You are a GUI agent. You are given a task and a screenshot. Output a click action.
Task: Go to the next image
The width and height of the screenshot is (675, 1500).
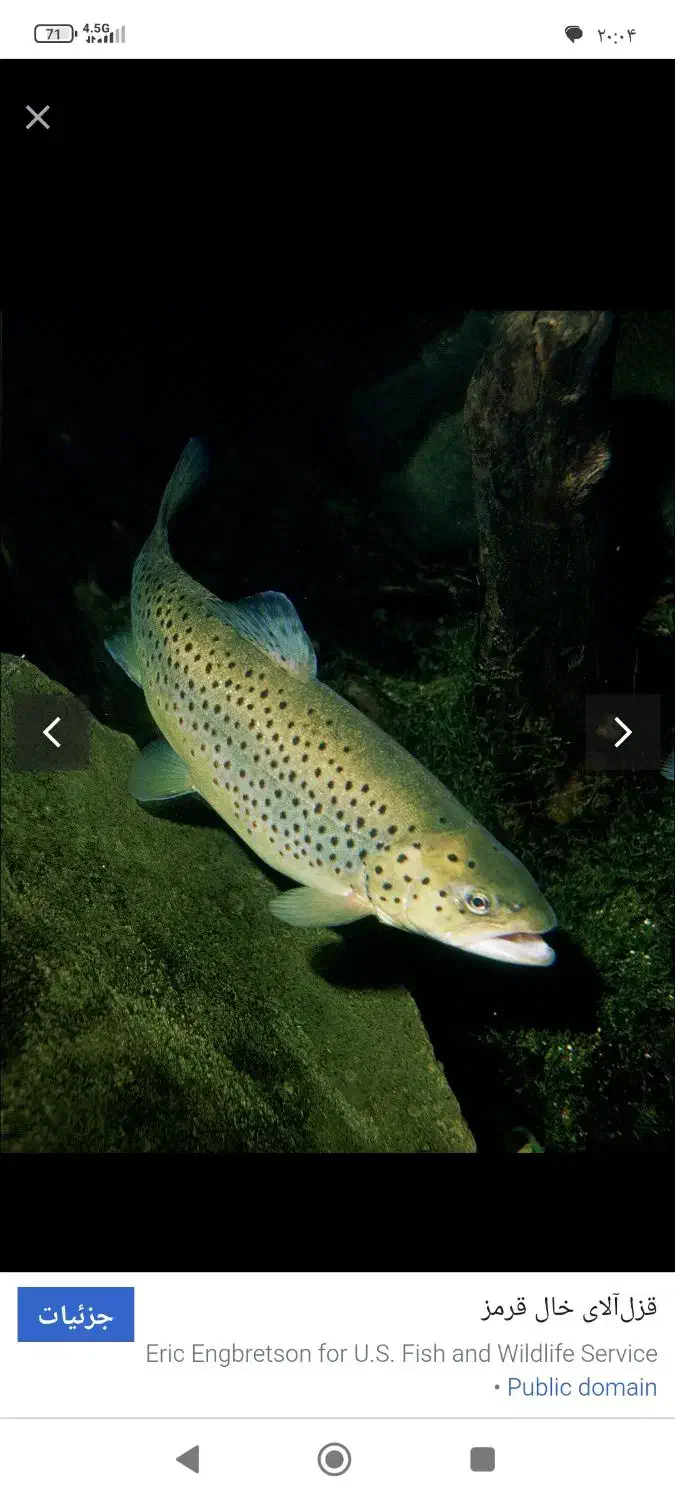click(622, 733)
